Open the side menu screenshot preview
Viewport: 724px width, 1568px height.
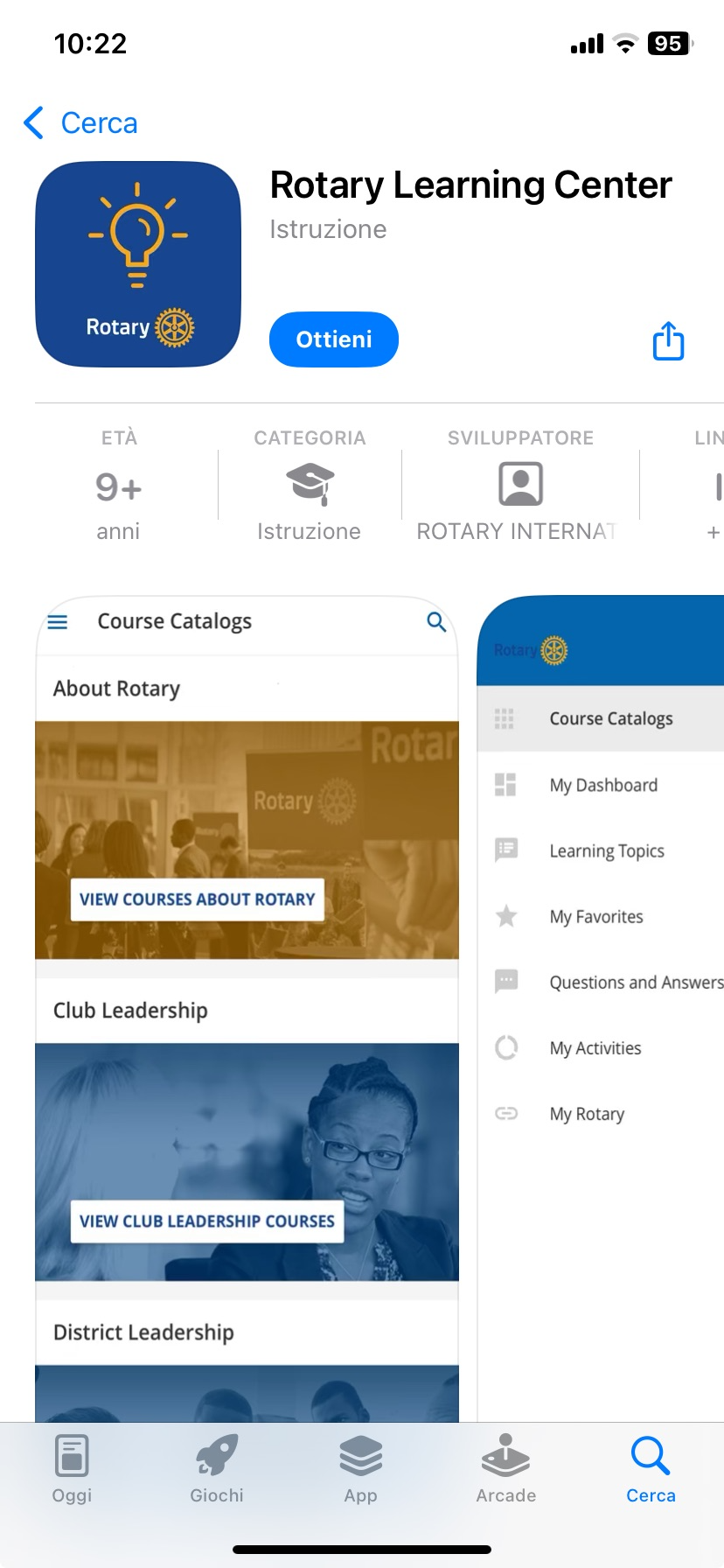(602, 1006)
